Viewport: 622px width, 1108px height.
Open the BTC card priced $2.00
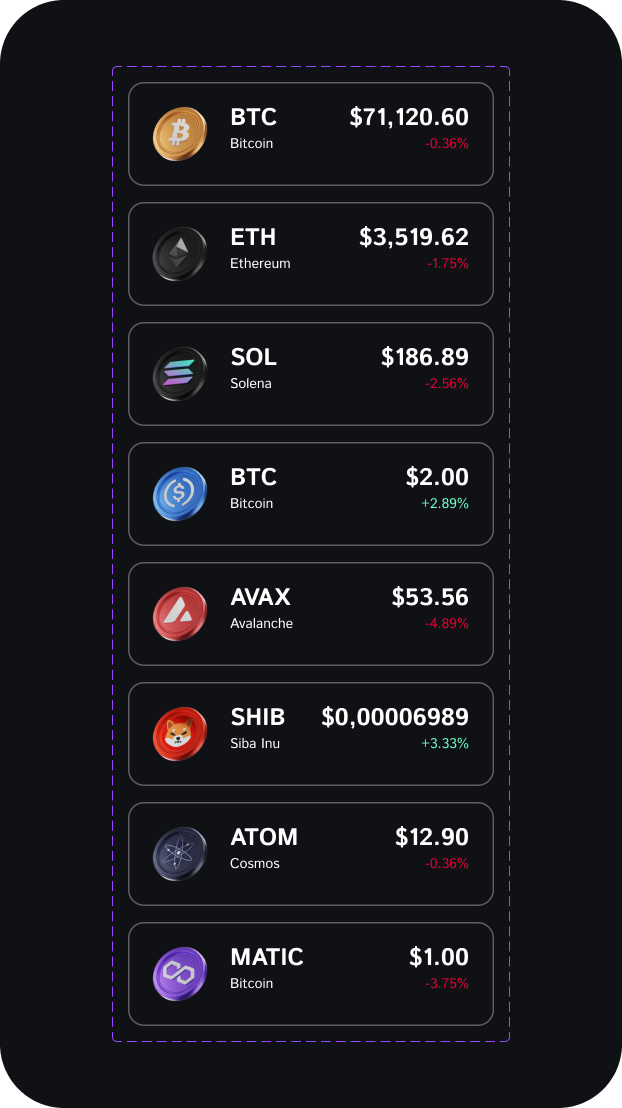pyautogui.click(x=310, y=494)
